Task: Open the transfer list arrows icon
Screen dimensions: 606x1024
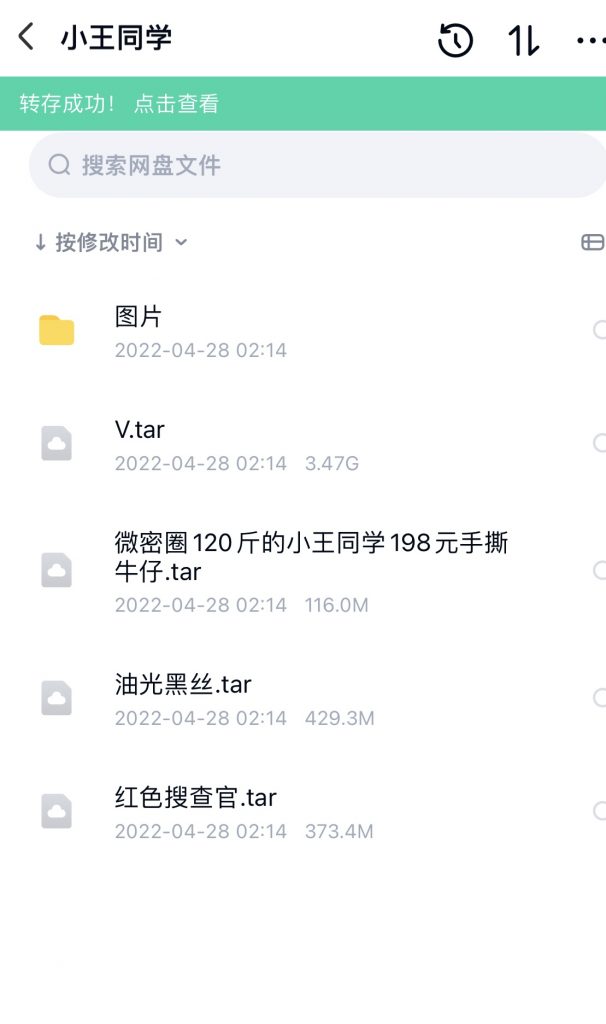Action: (x=523, y=40)
